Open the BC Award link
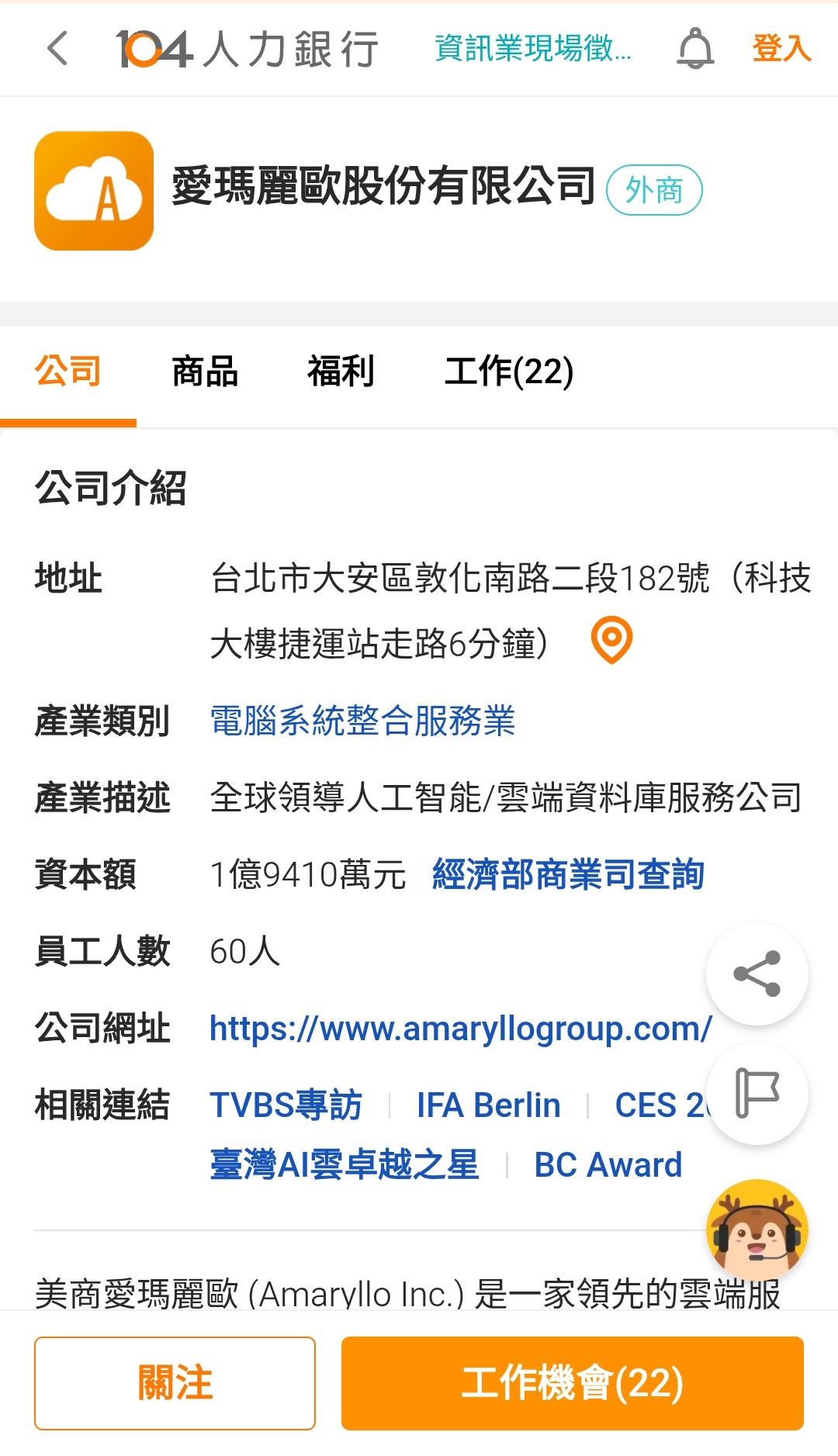 [x=608, y=1165]
